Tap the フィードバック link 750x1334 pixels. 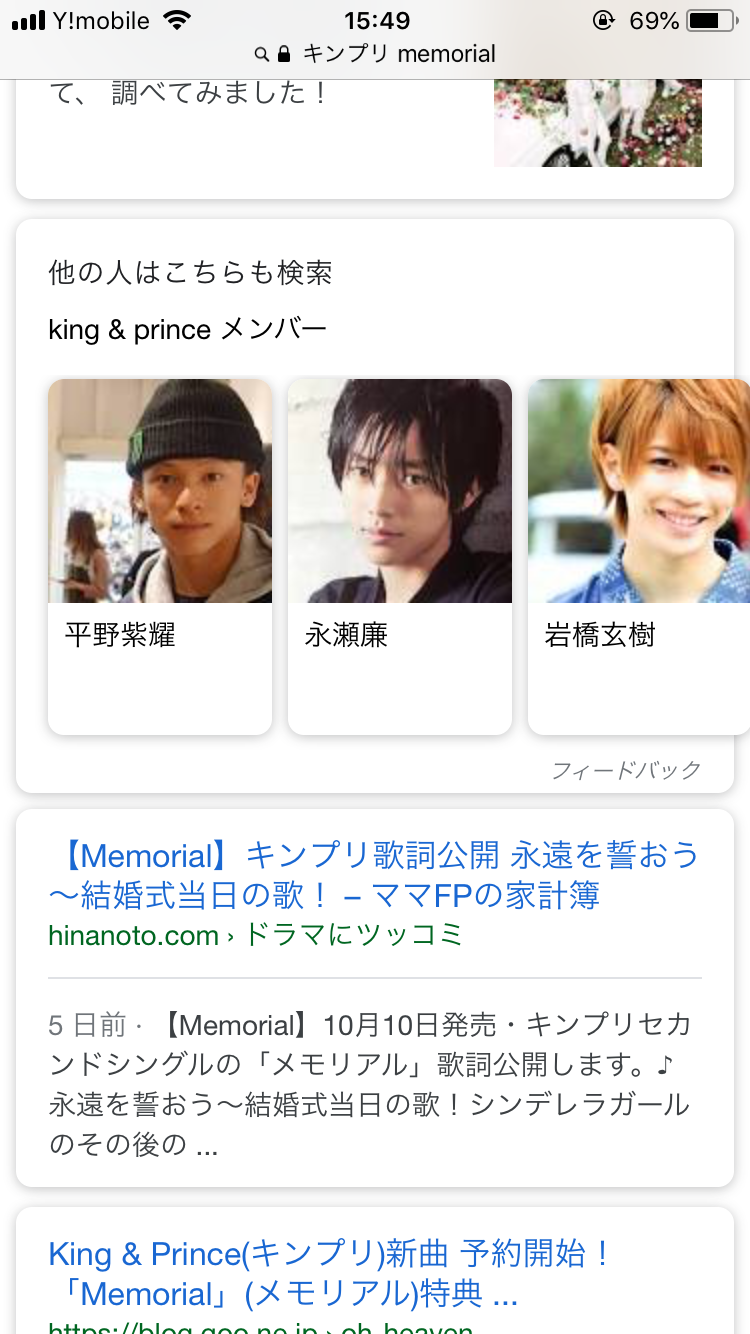[x=626, y=770]
